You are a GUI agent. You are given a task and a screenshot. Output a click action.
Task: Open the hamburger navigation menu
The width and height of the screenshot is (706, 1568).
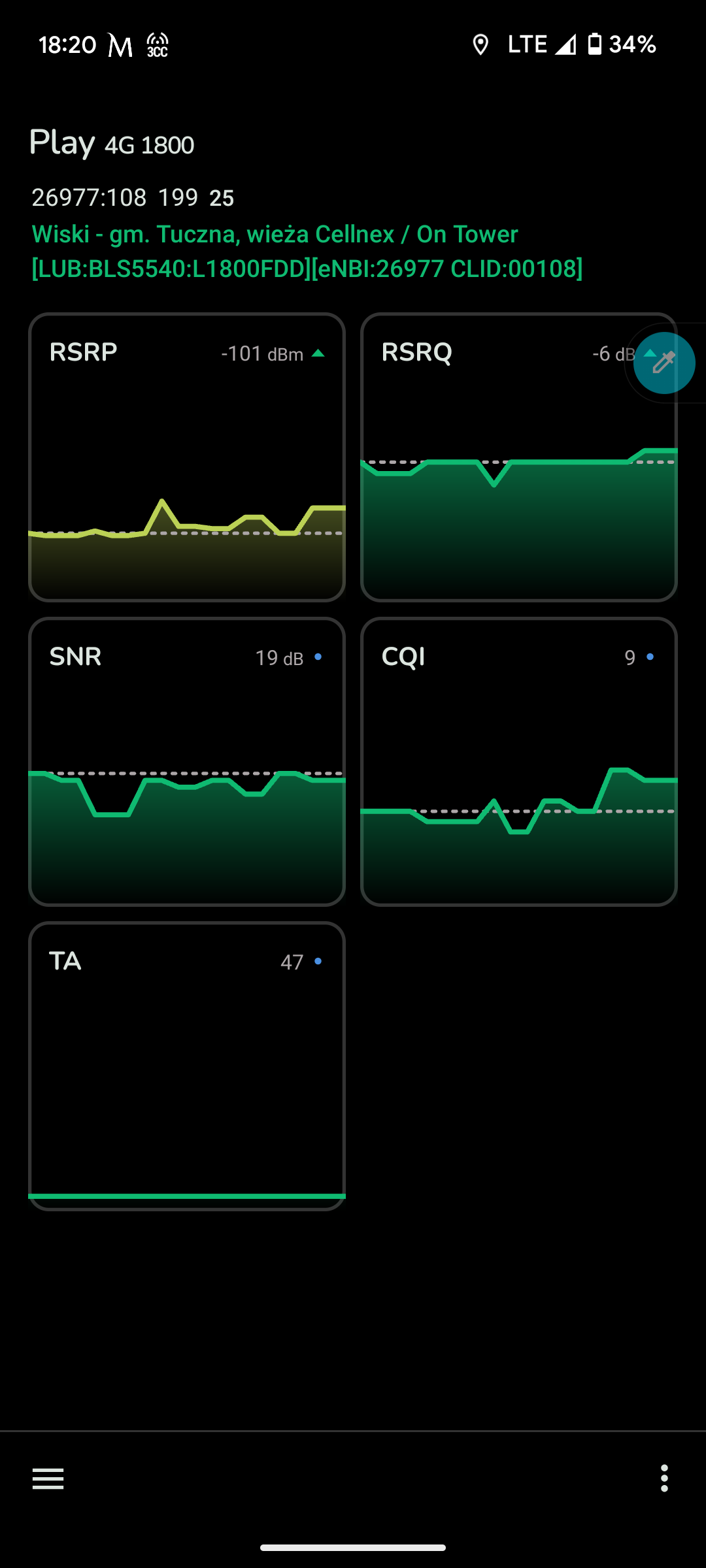(x=48, y=1478)
